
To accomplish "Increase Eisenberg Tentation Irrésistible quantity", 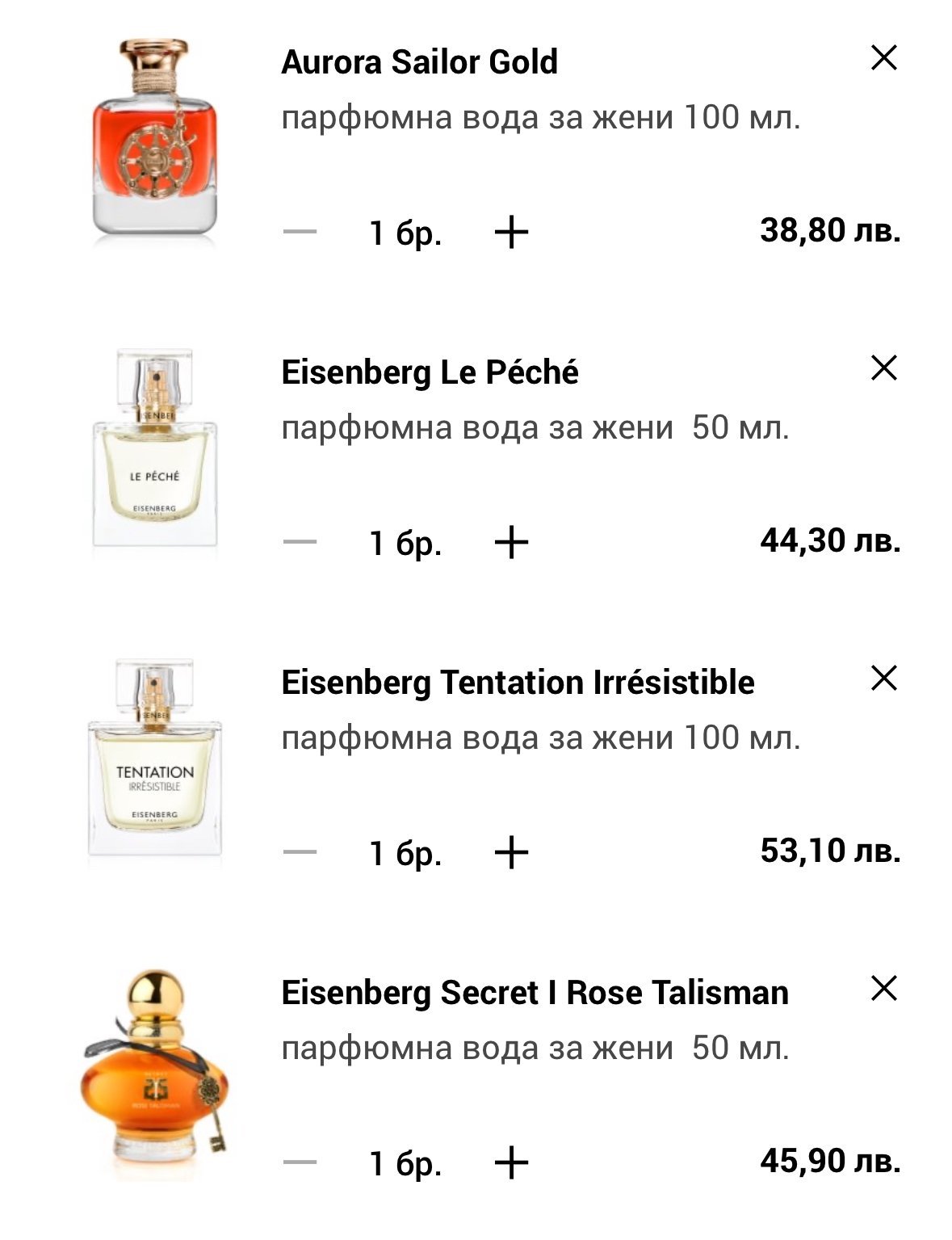I will click(x=511, y=852).
